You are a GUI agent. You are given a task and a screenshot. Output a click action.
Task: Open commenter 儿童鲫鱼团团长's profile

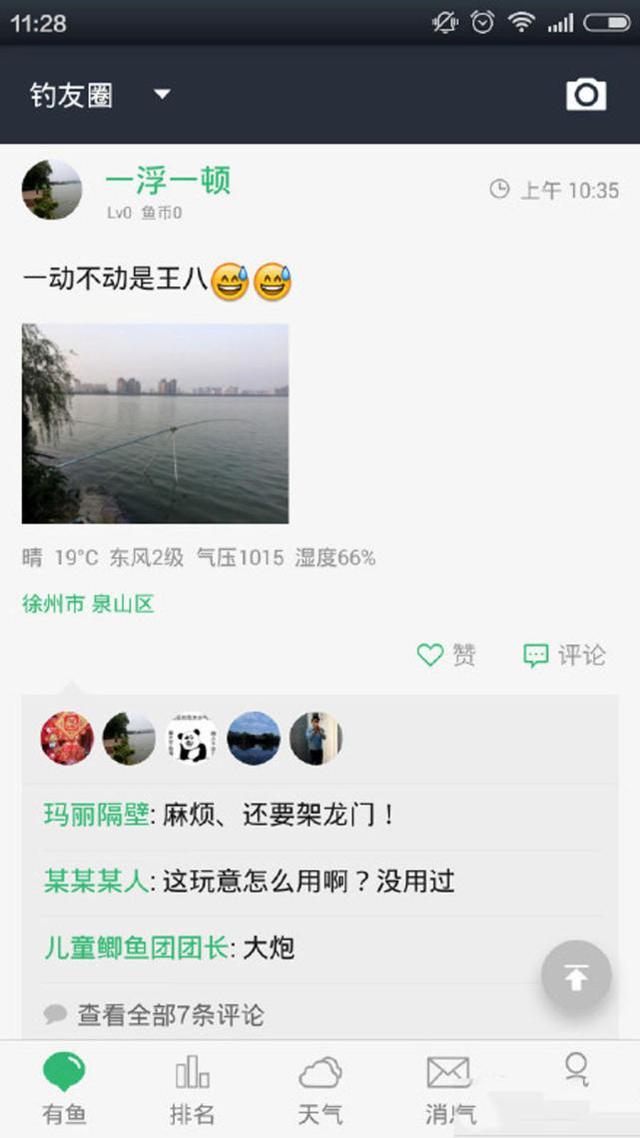[136, 948]
